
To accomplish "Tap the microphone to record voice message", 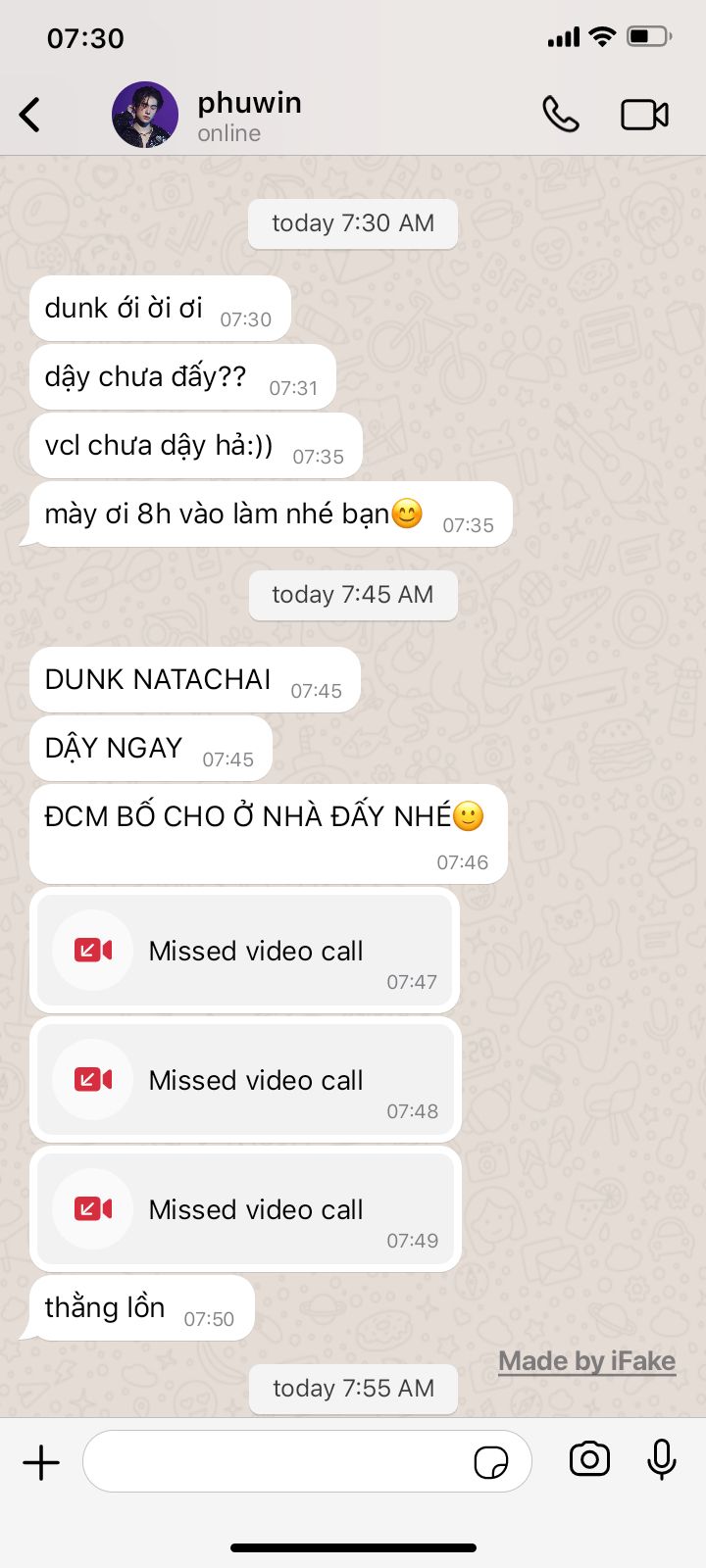I will tap(662, 1459).
